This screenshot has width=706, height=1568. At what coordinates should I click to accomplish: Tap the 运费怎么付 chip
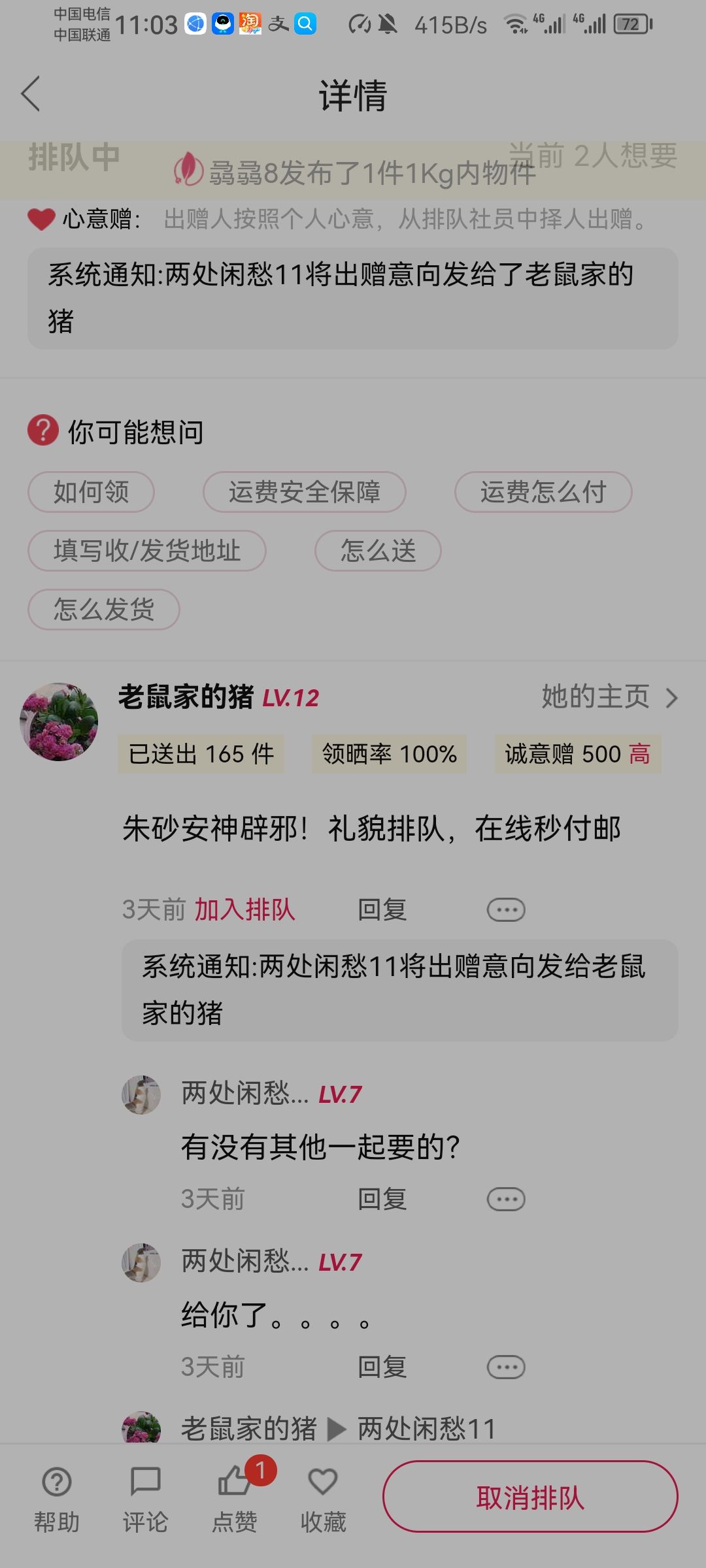click(x=543, y=492)
